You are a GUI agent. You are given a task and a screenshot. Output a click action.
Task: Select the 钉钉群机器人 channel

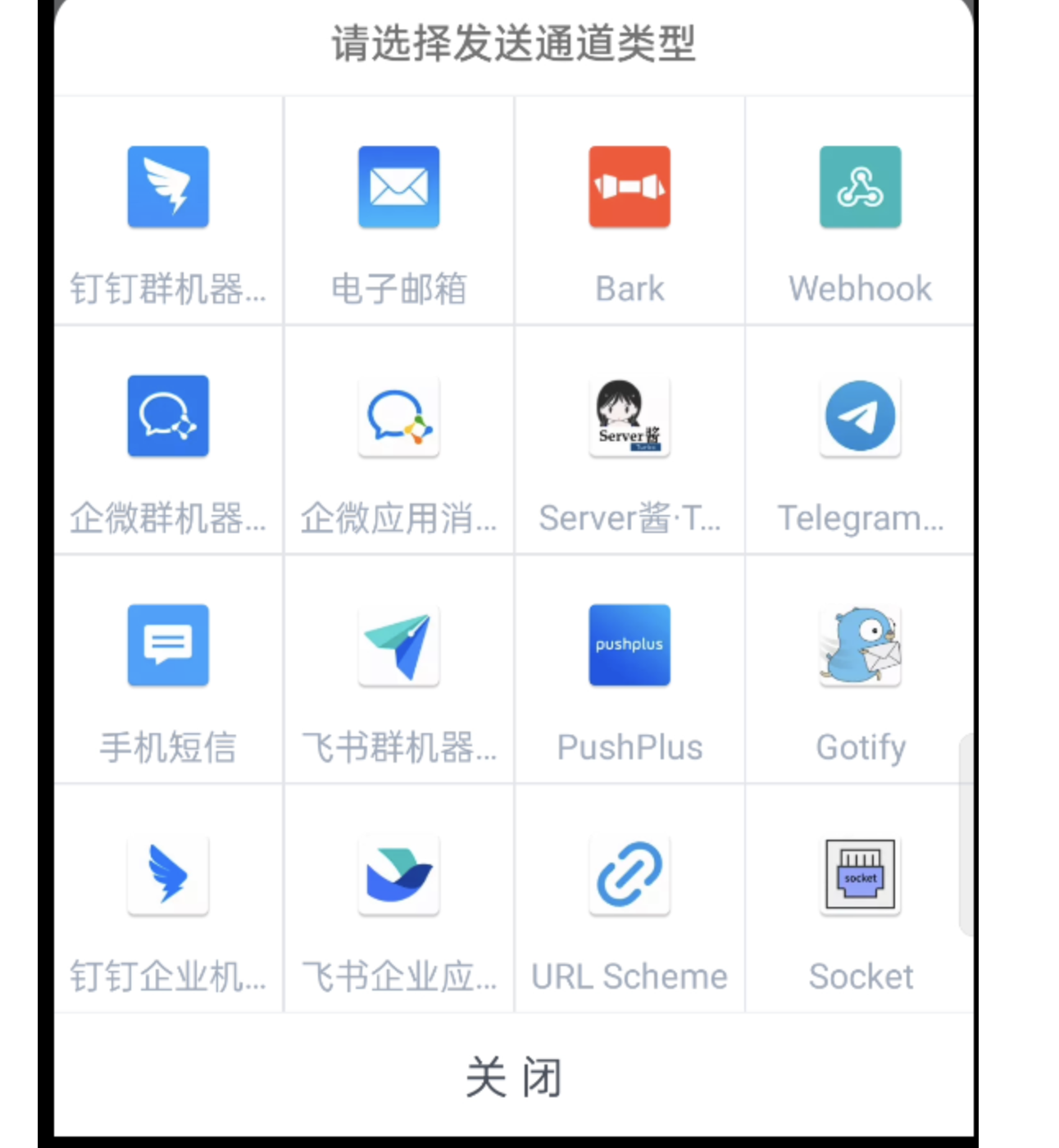(168, 211)
